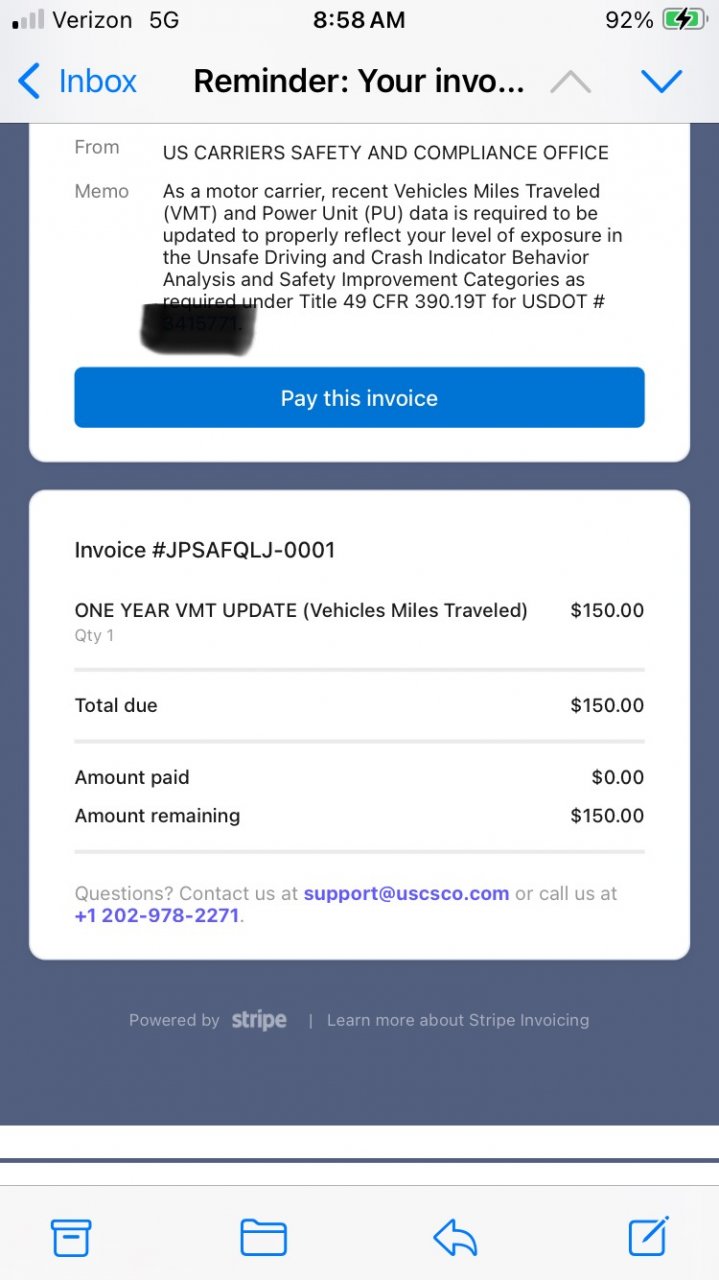Viewport: 719px width, 1280px height.
Task: Reply to this email
Action: tap(455, 1238)
